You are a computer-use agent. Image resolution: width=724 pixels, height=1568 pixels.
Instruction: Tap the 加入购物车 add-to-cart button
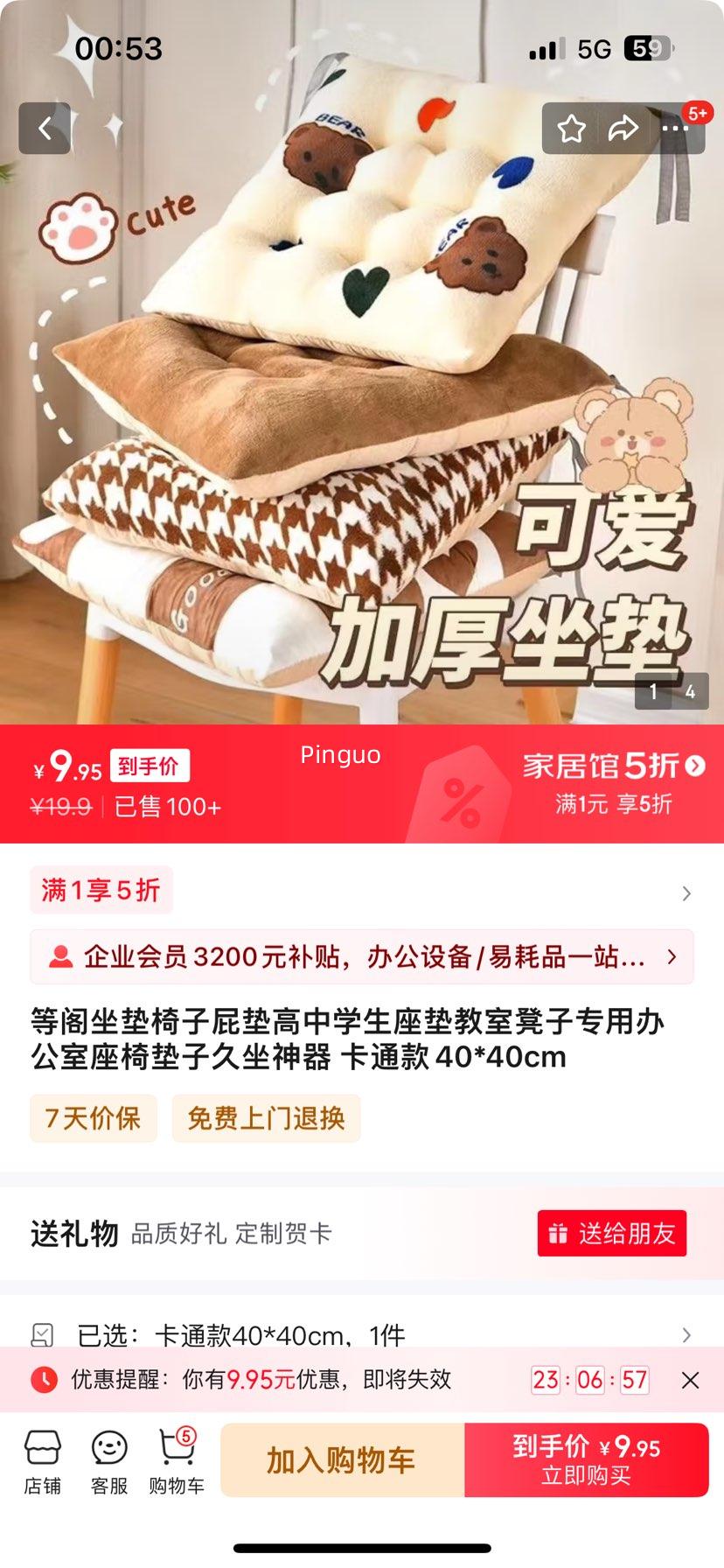pyautogui.click(x=340, y=1459)
